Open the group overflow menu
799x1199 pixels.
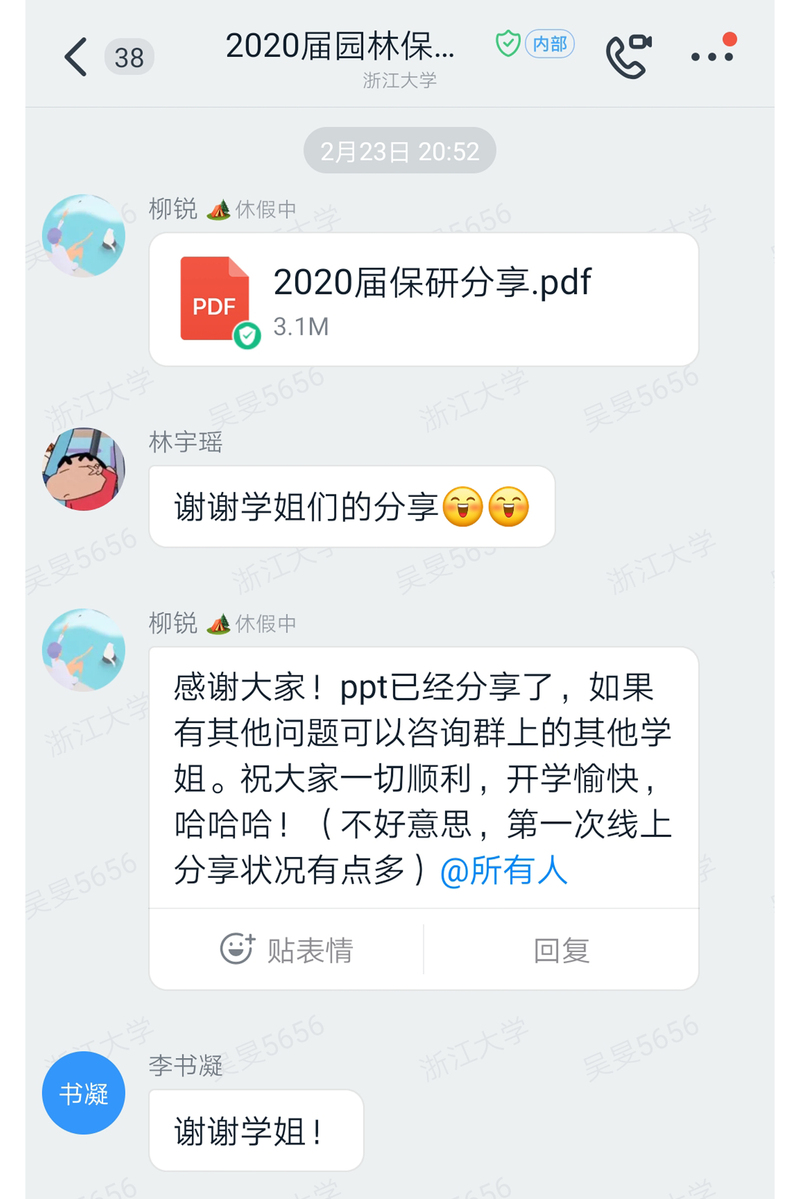coord(713,56)
